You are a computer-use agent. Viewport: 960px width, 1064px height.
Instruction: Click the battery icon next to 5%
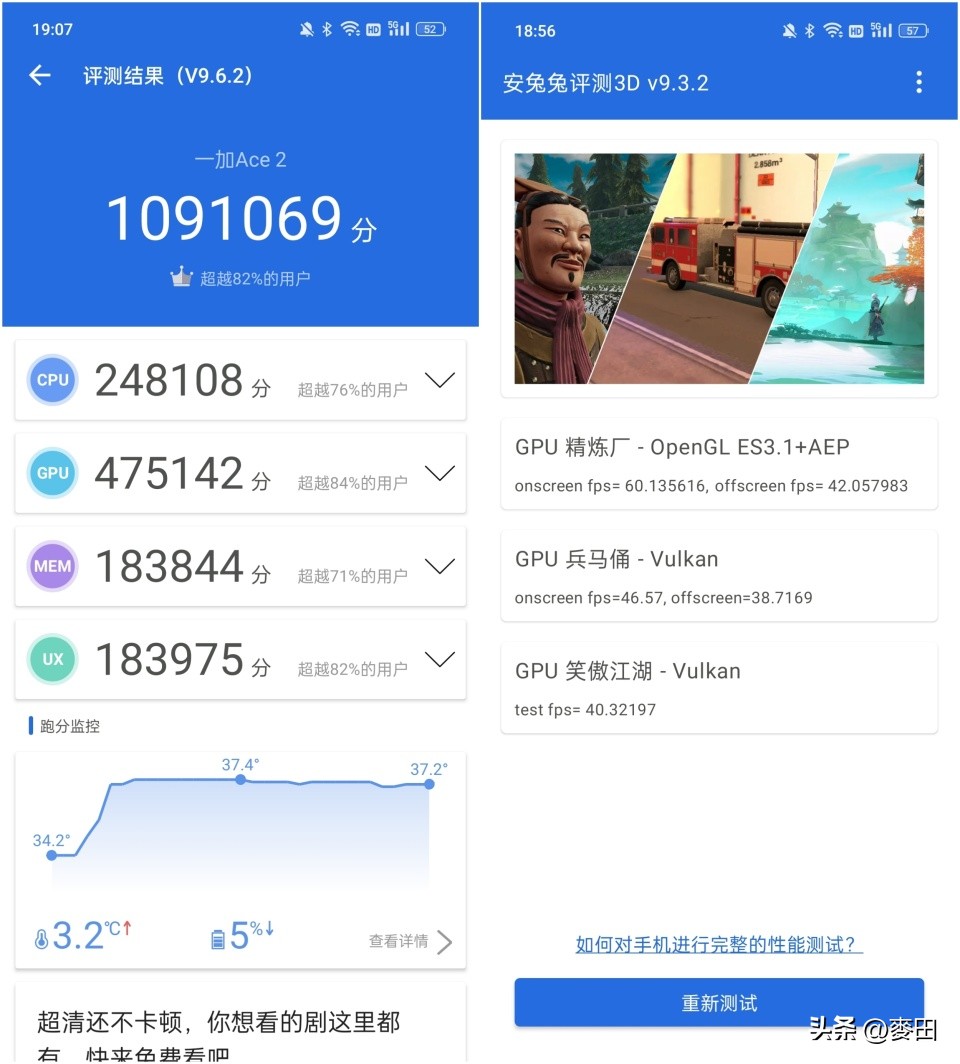[x=218, y=935]
